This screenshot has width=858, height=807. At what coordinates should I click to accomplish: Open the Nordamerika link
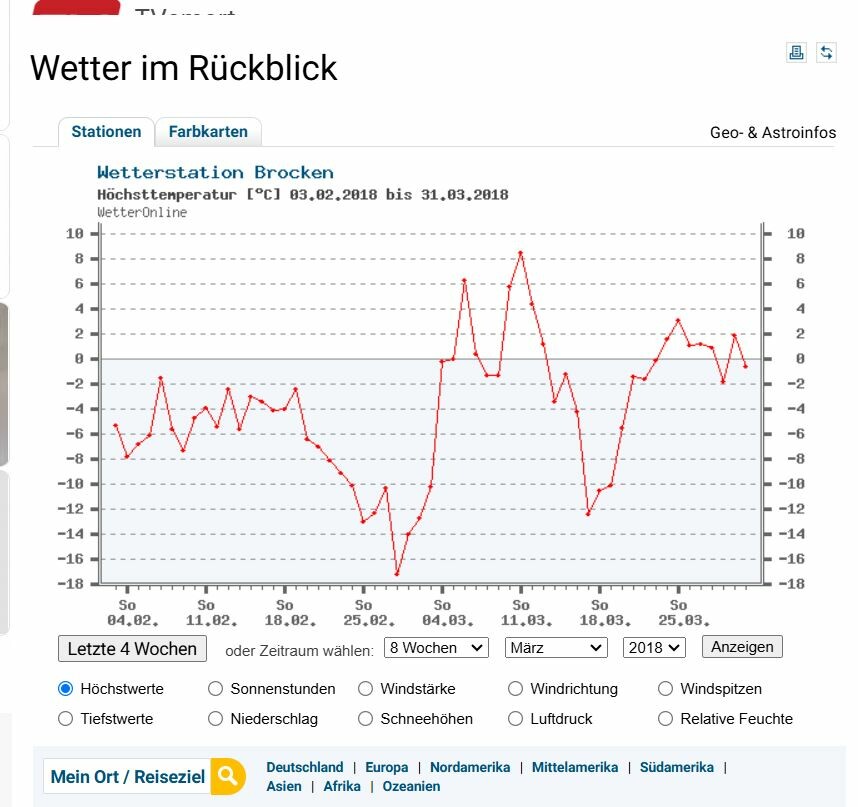[x=469, y=767]
